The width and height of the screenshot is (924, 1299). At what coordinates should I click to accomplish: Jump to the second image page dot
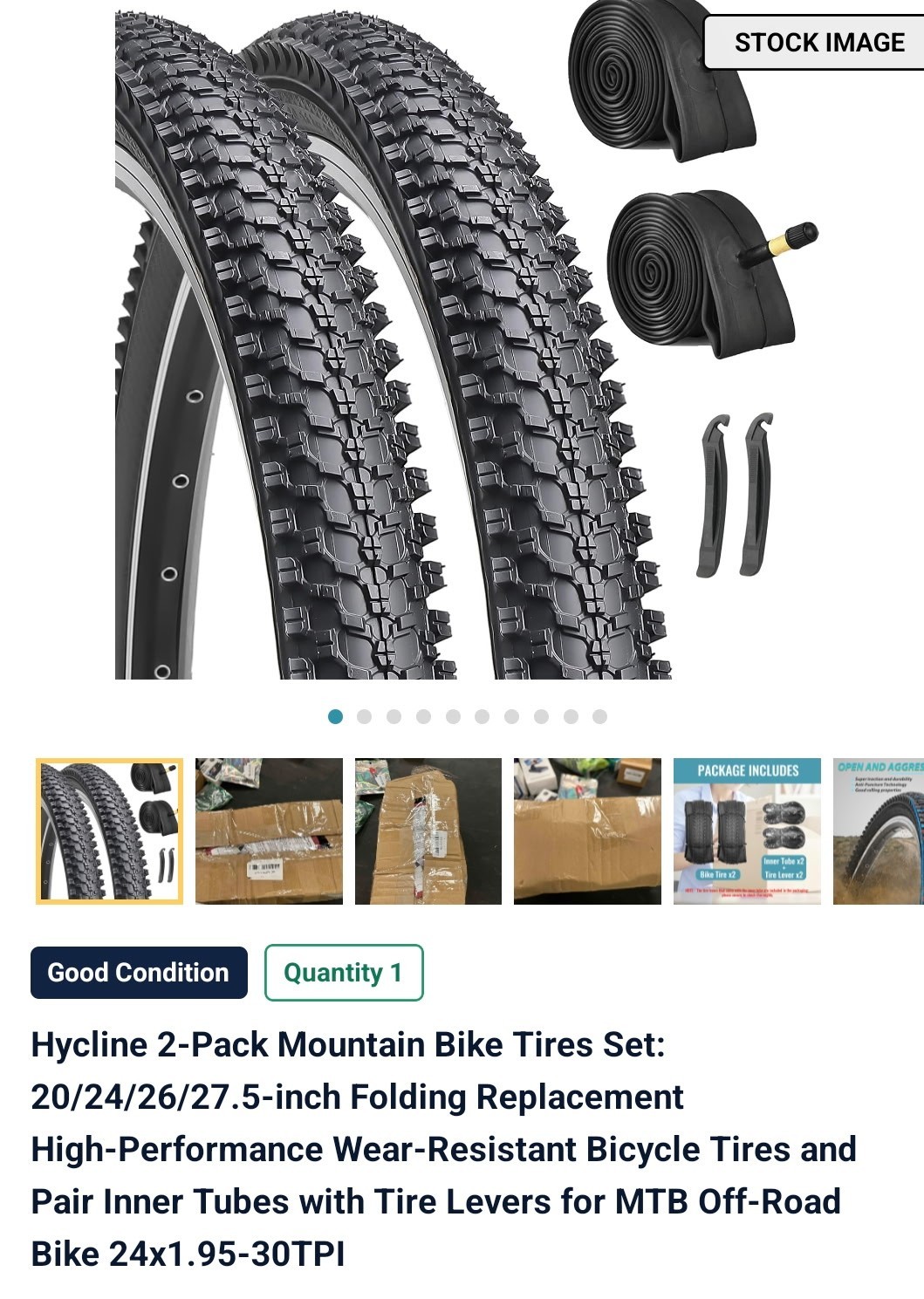[365, 717]
